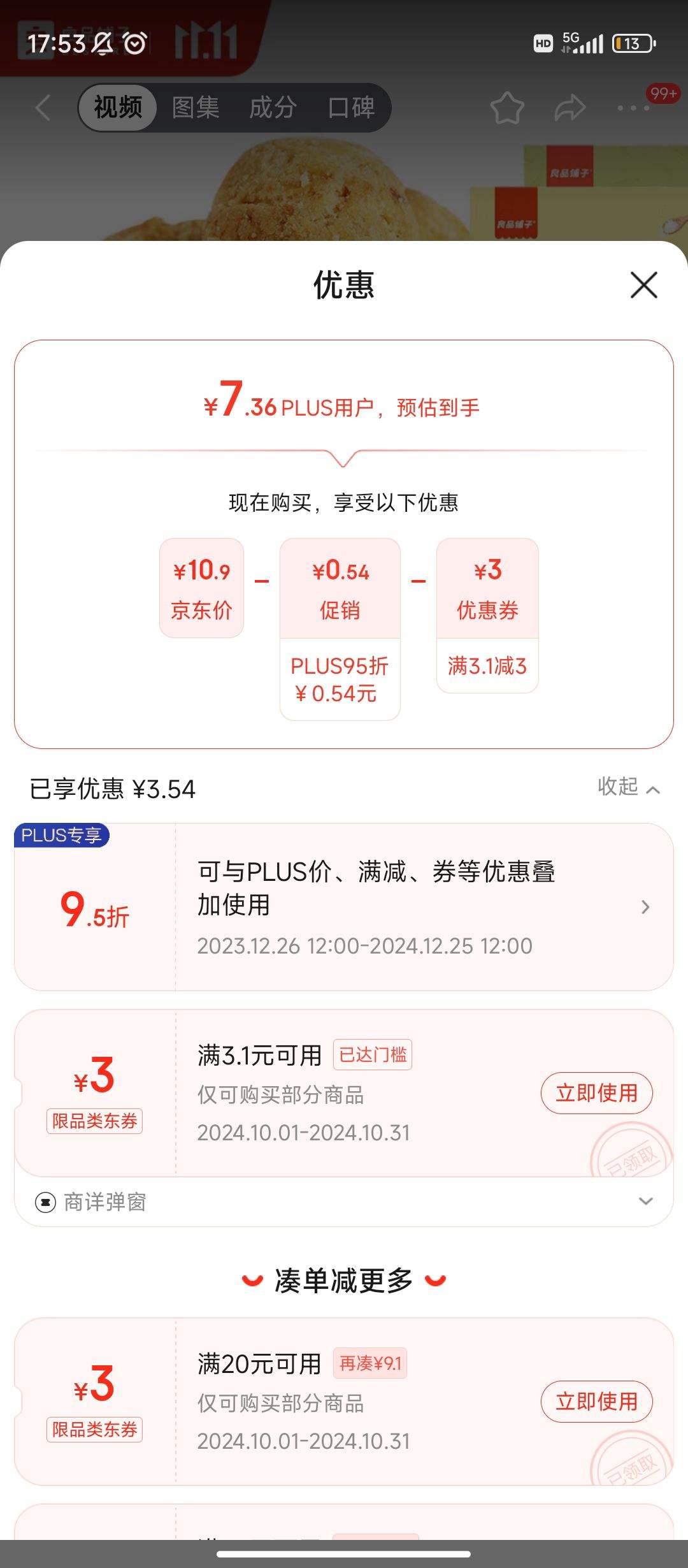Switch to the 图集 tab

(x=195, y=108)
